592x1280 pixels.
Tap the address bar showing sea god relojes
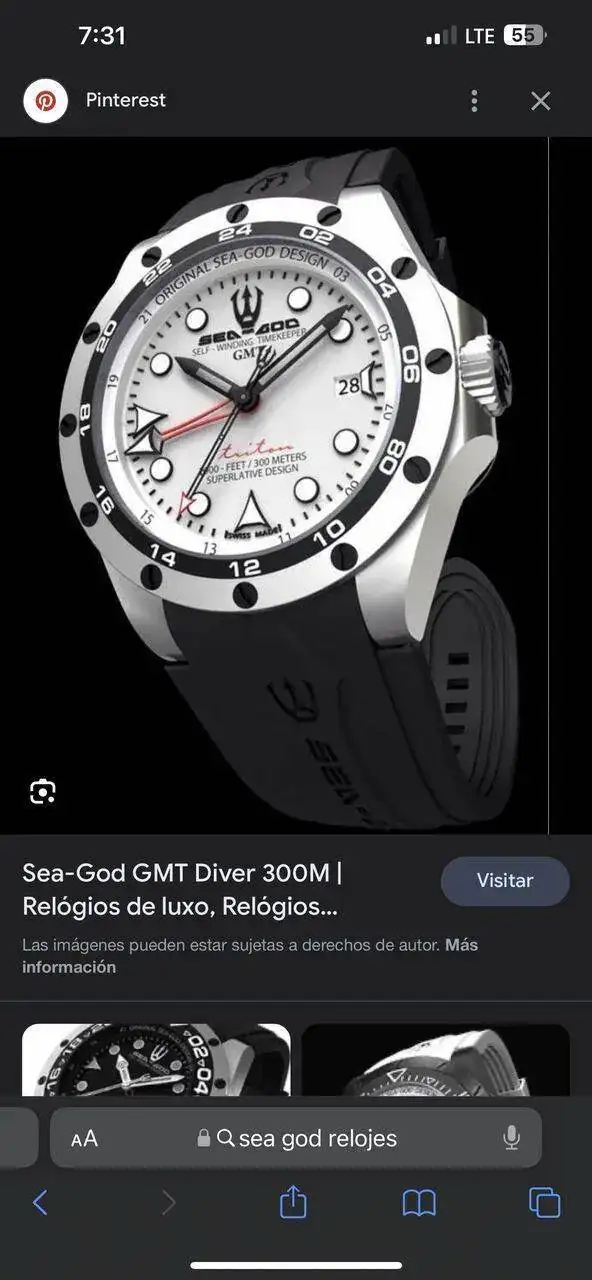(x=307, y=1138)
